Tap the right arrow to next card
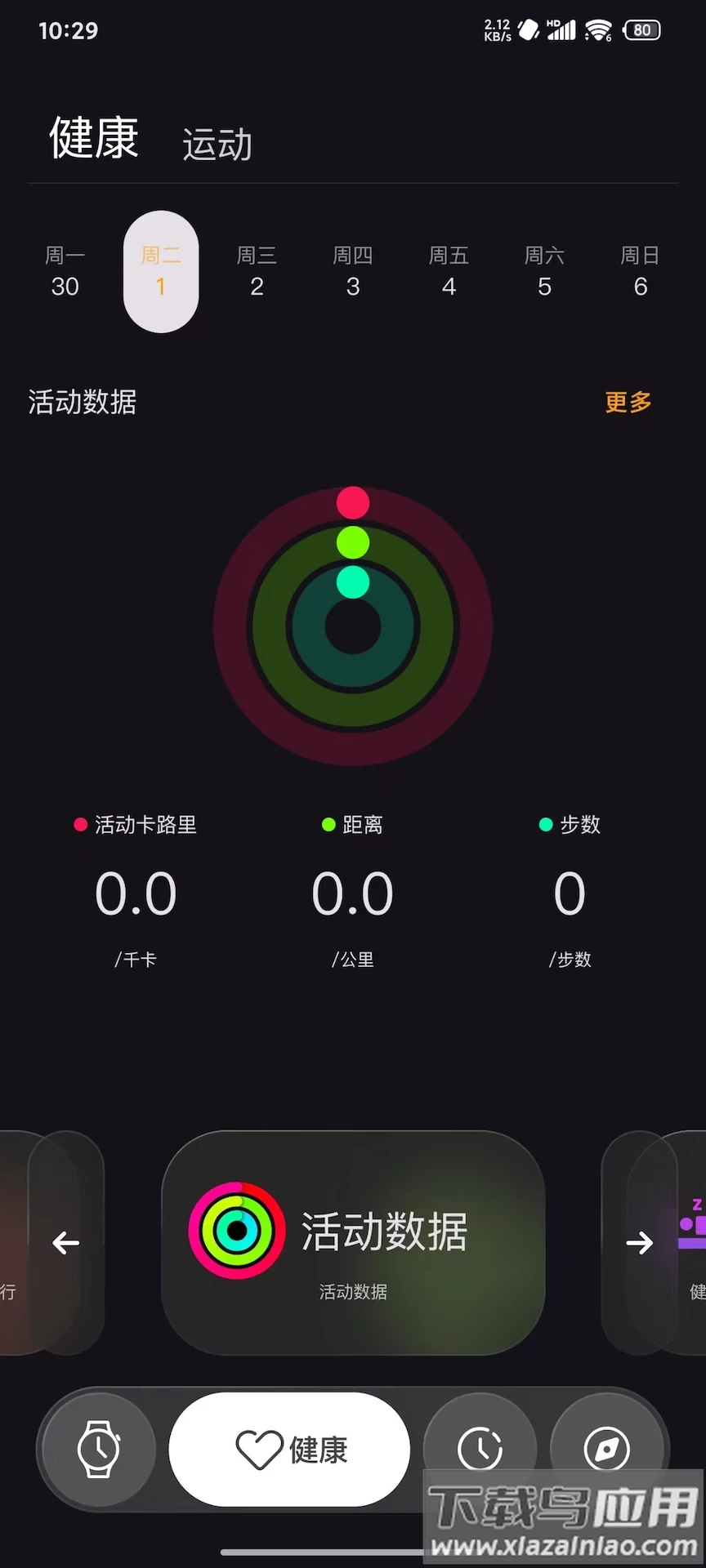The height and width of the screenshot is (1568, 706). pyautogui.click(x=640, y=1243)
